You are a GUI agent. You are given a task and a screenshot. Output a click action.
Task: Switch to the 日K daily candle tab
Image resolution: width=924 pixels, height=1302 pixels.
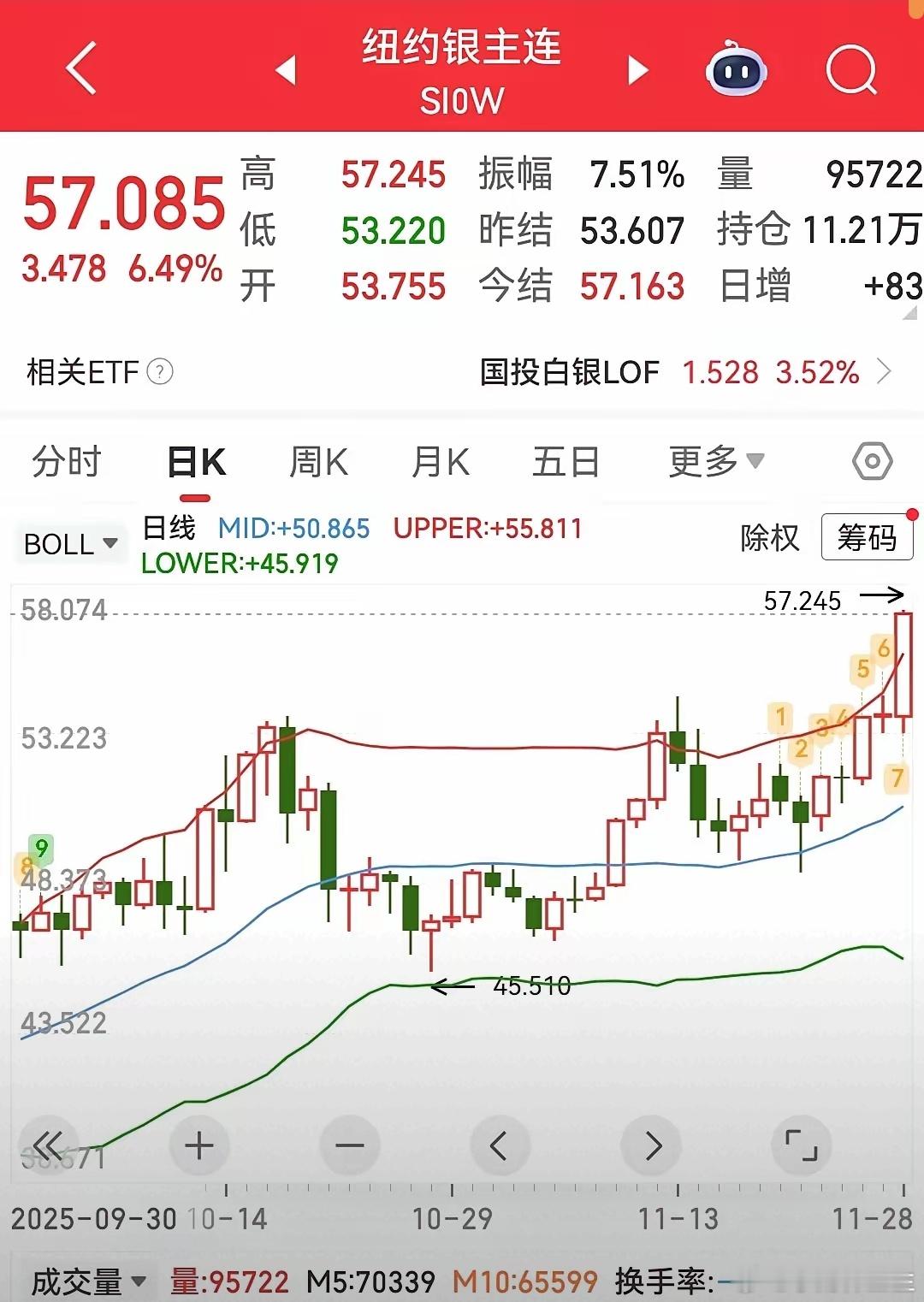click(x=196, y=461)
